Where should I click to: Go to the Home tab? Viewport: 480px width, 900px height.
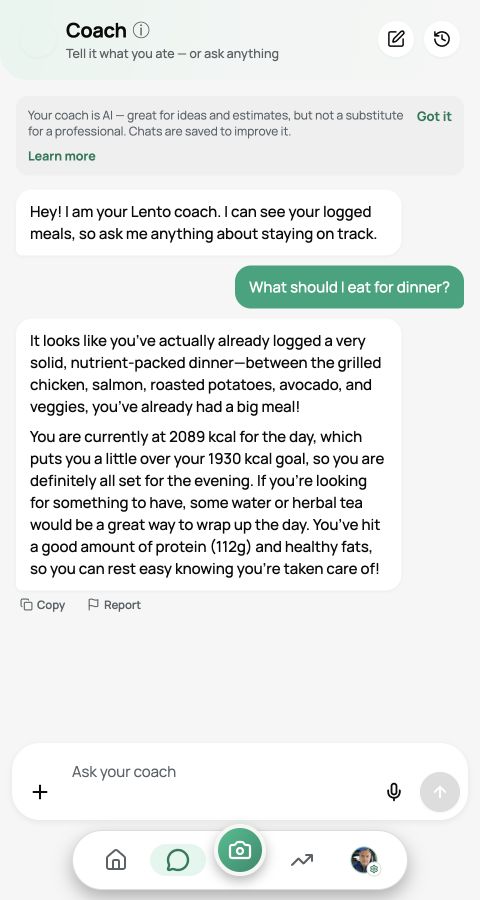(x=116, y=860)
